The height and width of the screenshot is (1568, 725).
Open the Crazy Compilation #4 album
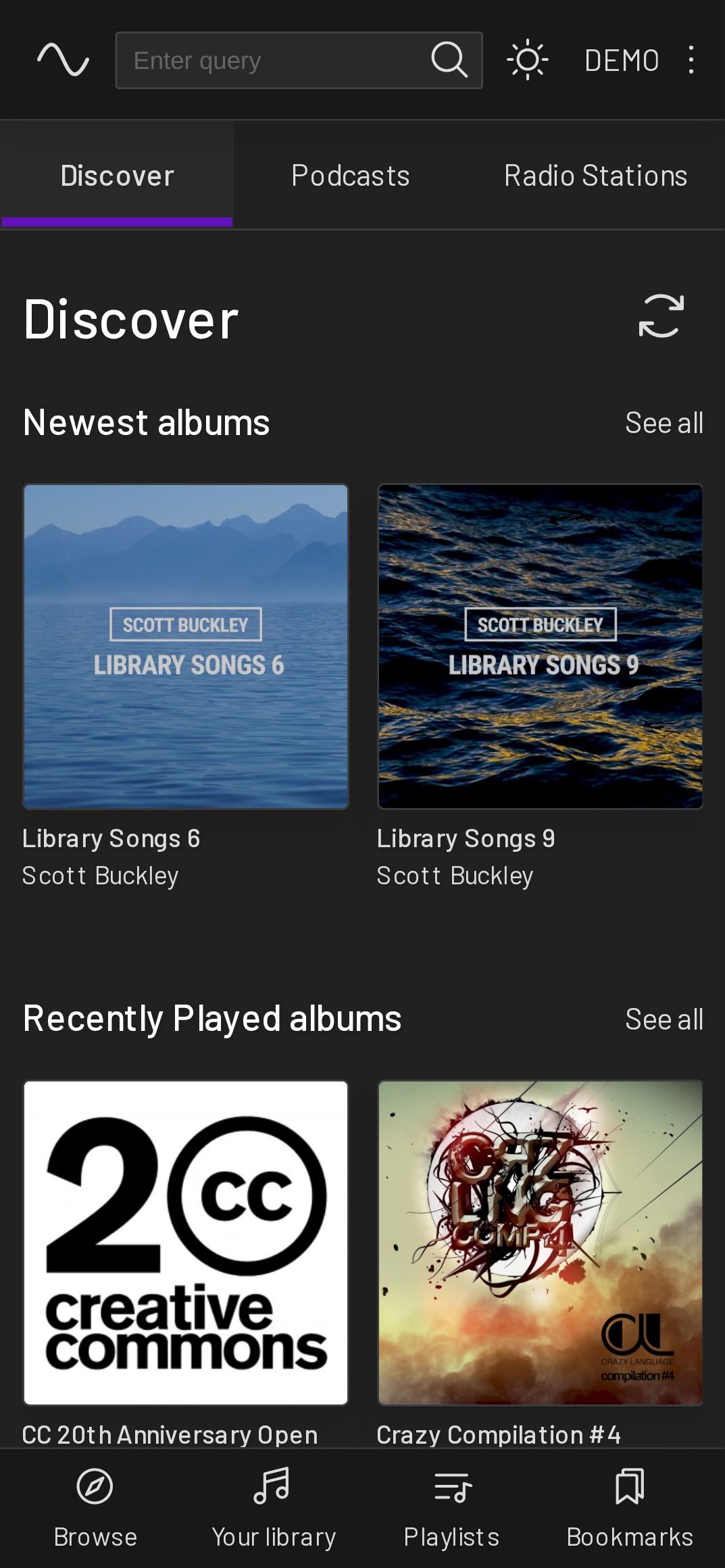pyautogui.click(x=540, y=1243)
